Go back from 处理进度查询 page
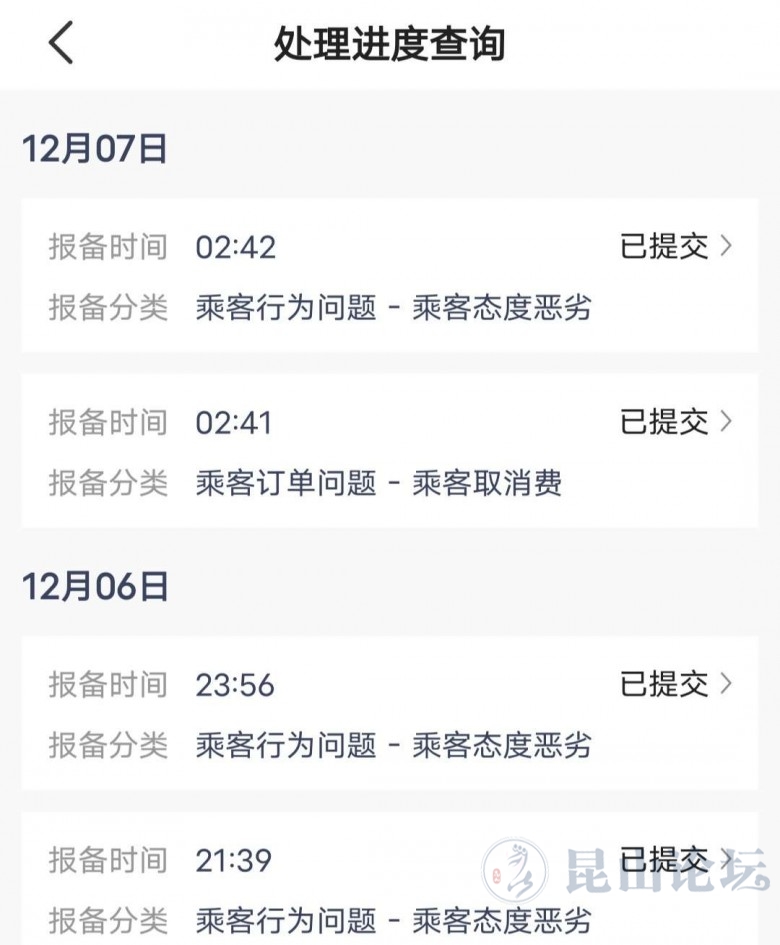 click(x=61, y=44)
